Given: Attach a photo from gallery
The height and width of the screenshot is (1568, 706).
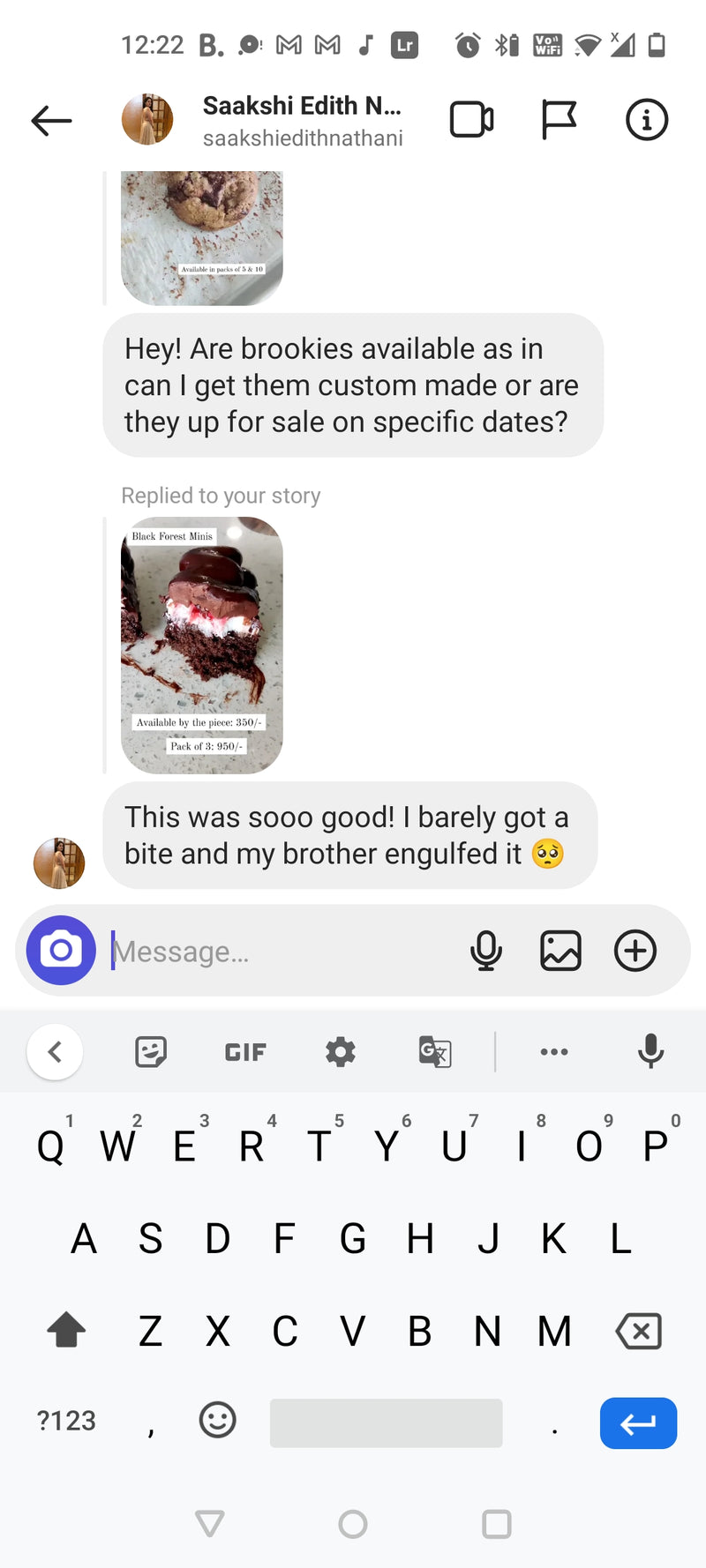Looking at the screenshot, I should (560, 951).
